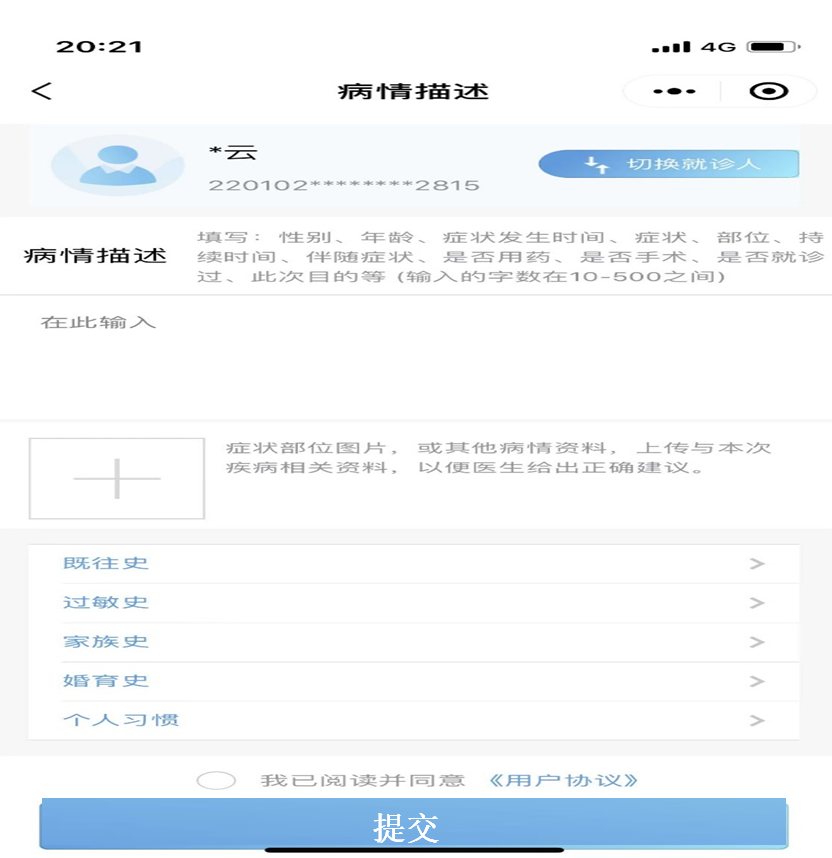Focus the 在此输入 description text field
The height and width of the screenshot is (858, 832).
tap(415, 357)
